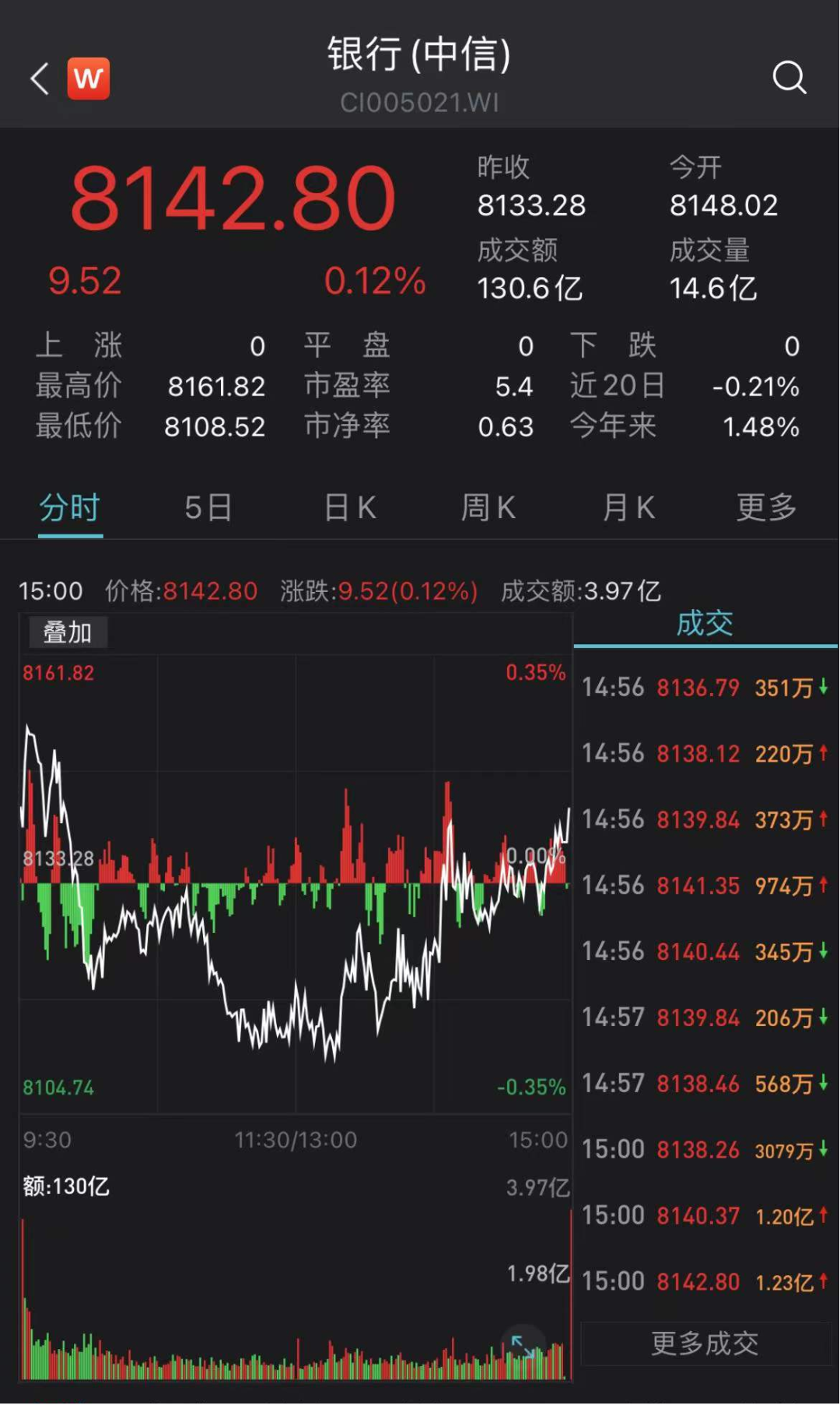Switch to the 5日 chart tab

pyautogui.click(x=208, y=508)
